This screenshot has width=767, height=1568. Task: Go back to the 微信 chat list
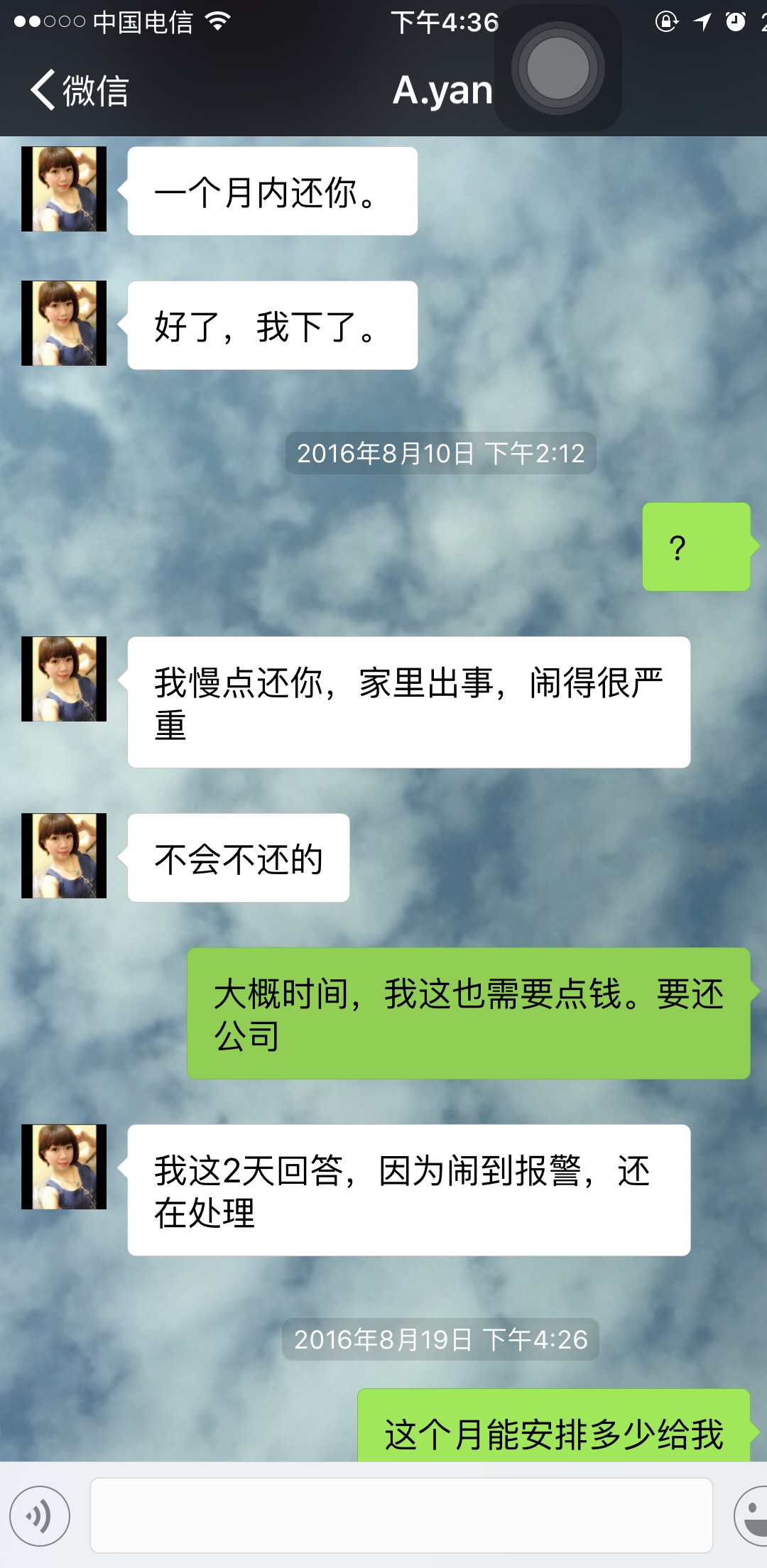click(x=78, y=90)
